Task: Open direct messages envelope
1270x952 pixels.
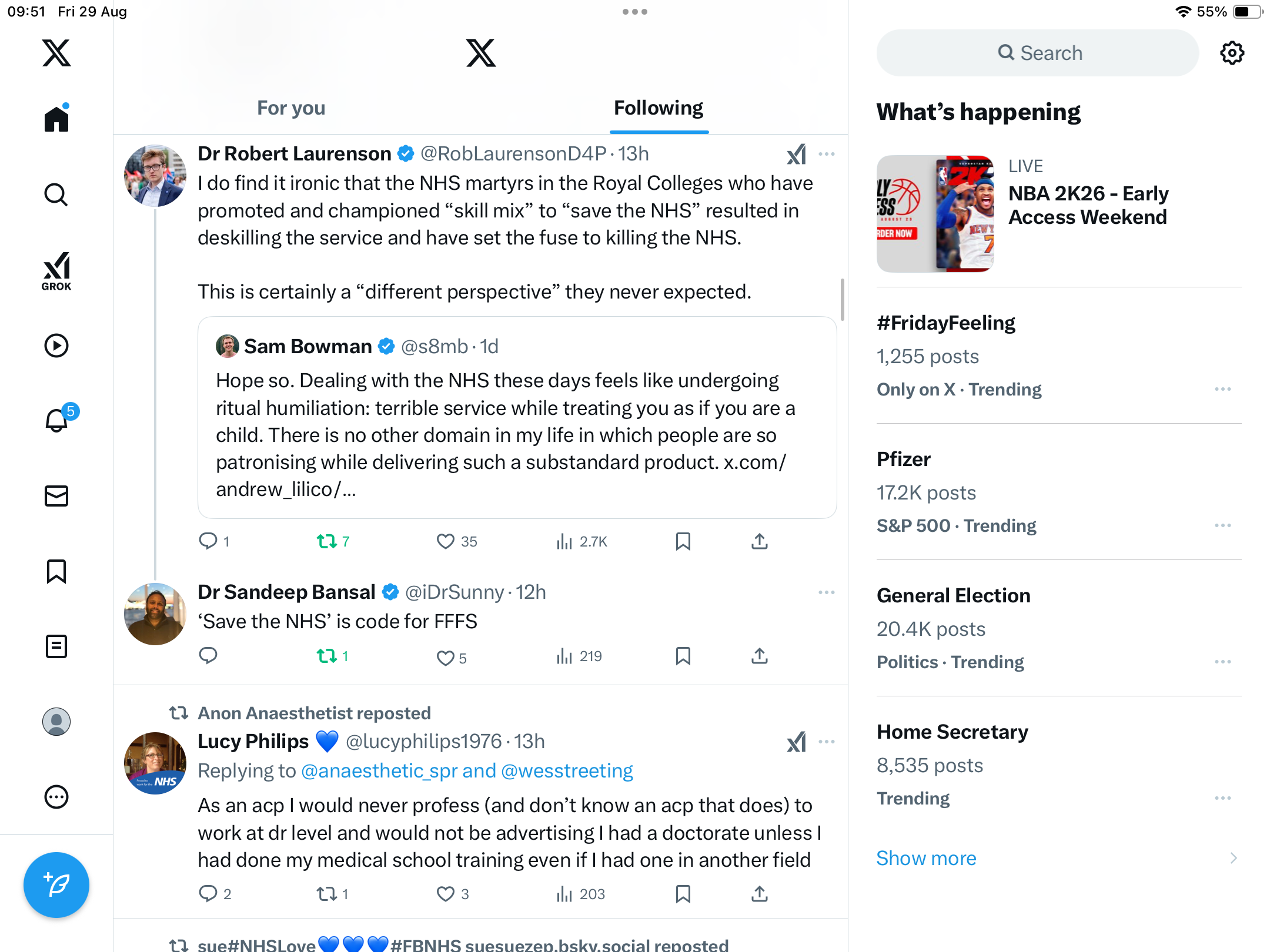Action: 56,496
